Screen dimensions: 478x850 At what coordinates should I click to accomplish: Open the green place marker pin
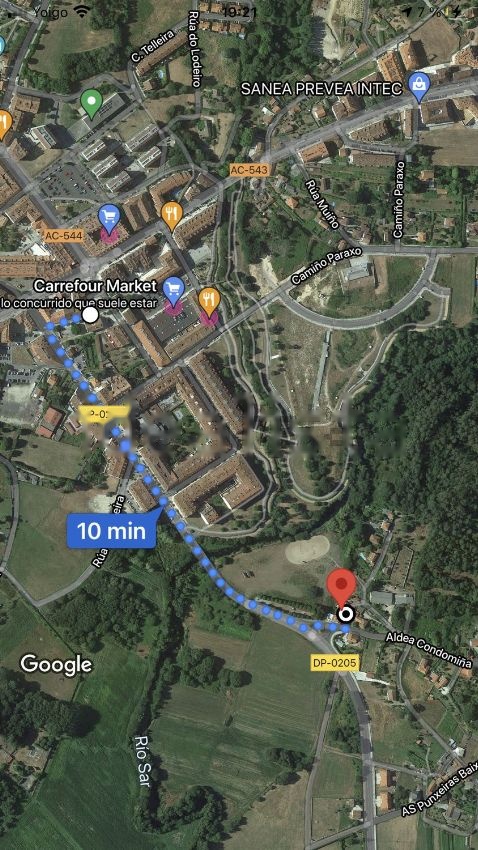[91, 104]
